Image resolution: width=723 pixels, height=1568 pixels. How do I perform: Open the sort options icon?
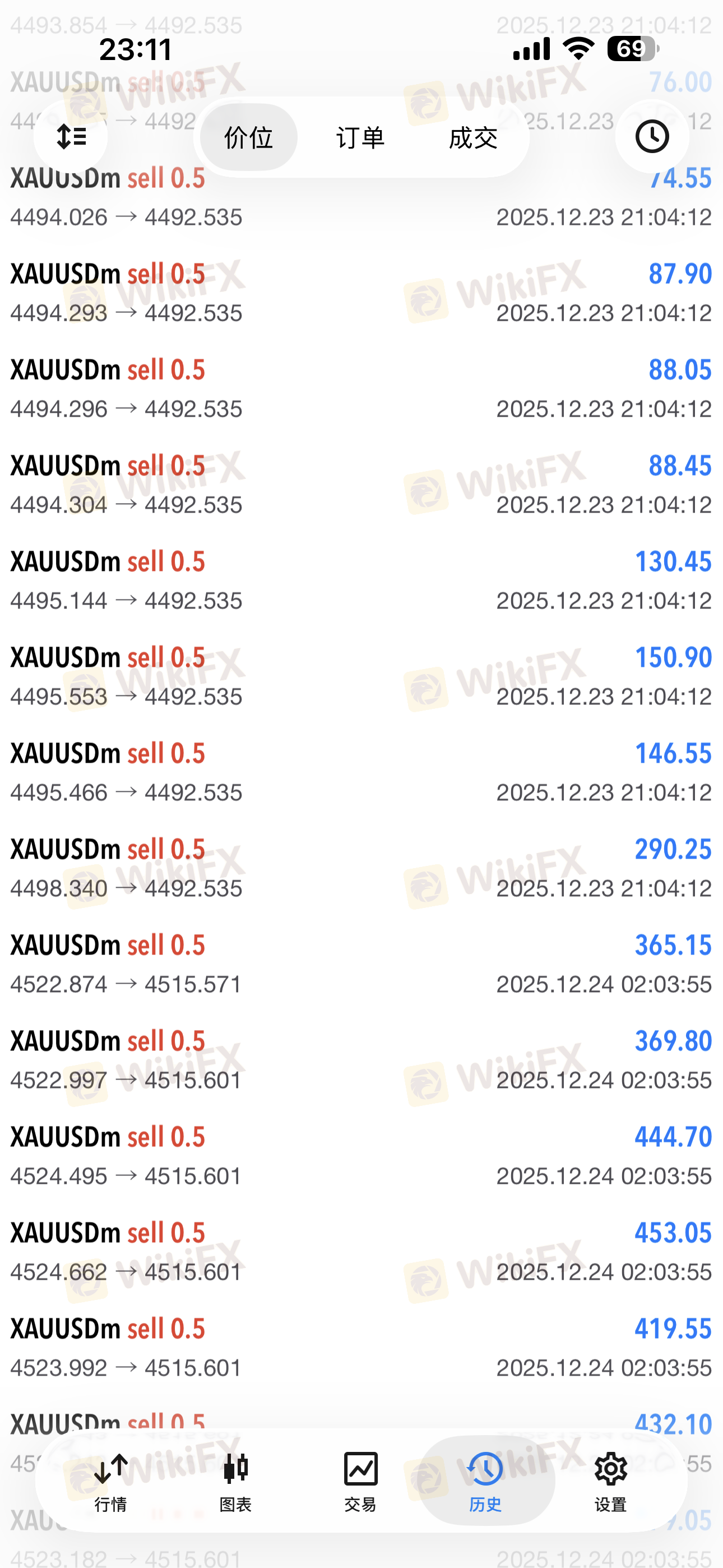71,137
